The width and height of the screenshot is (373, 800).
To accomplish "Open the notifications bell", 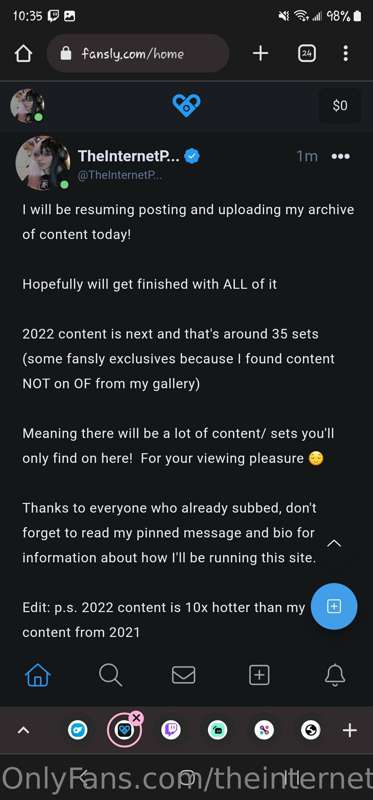I will tap(335, 676).
